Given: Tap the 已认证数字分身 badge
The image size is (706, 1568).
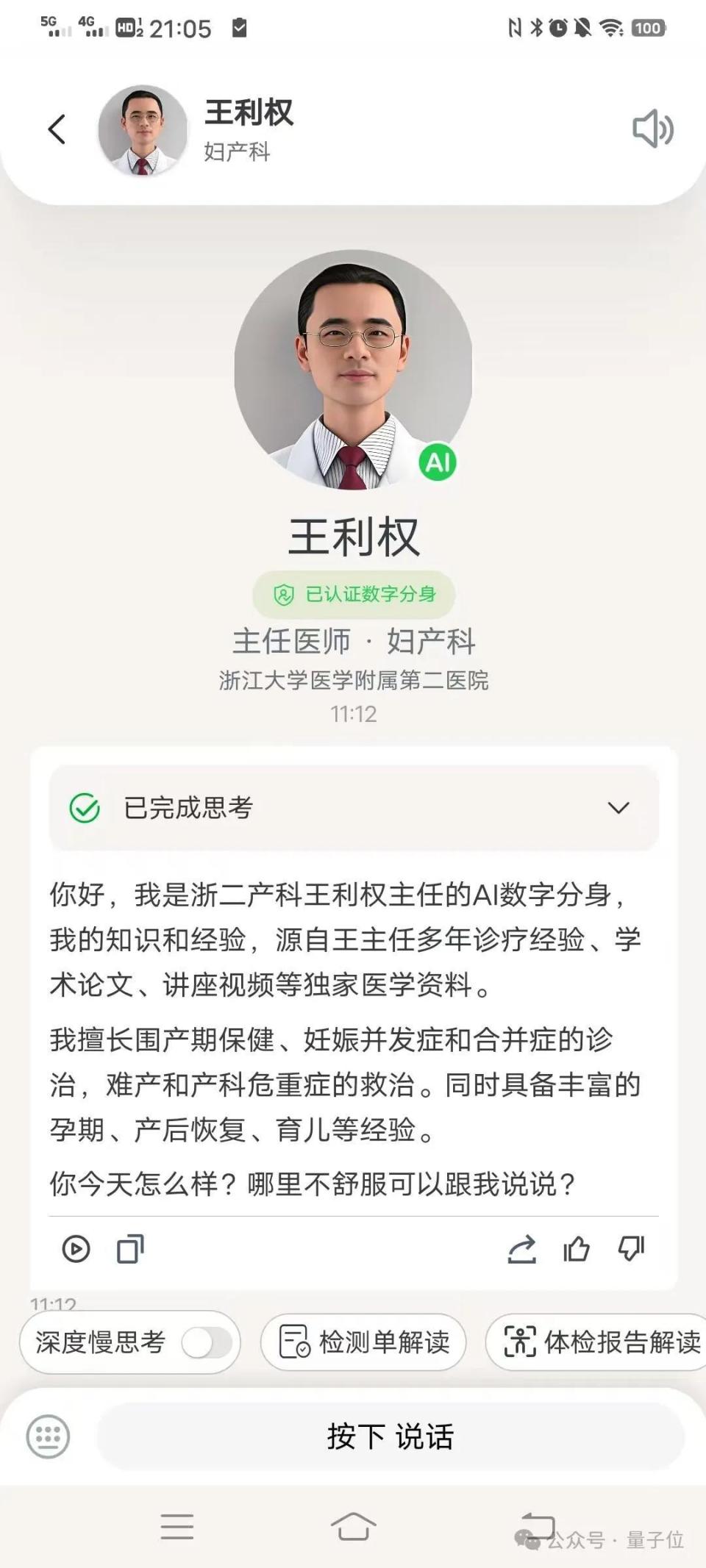Looking at the screenshot, I should (x=353, y=593).
